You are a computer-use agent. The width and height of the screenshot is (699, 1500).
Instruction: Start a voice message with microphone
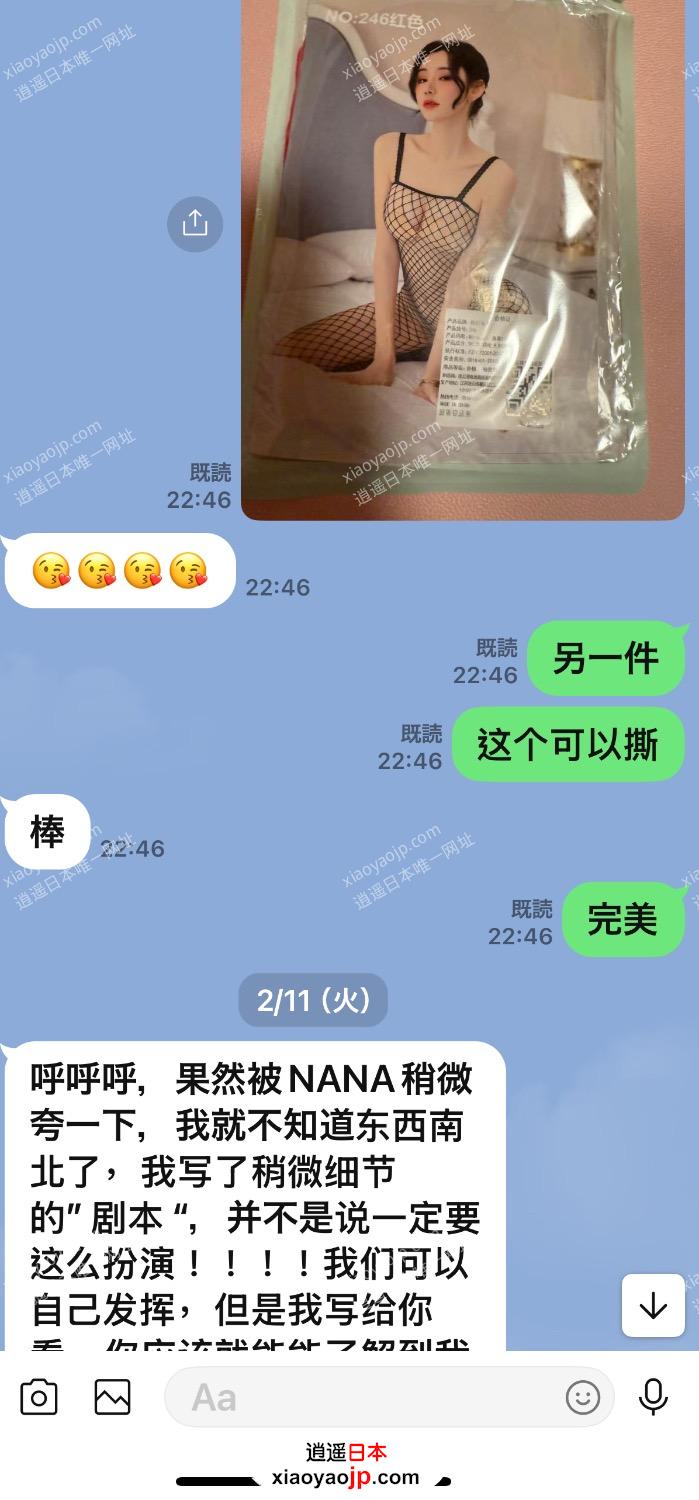[x=654, y=1396]
